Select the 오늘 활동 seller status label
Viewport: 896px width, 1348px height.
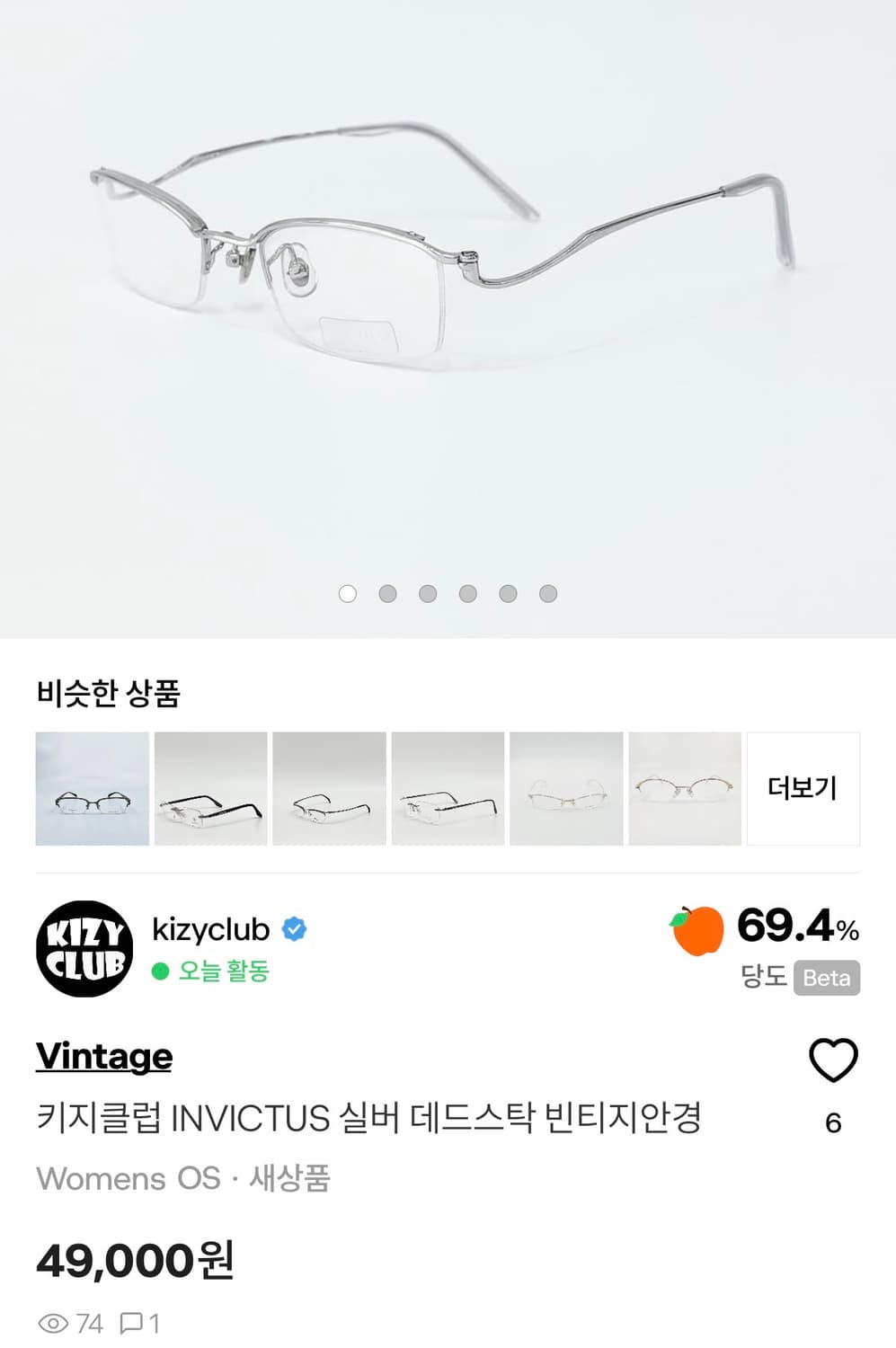[225, 971]
